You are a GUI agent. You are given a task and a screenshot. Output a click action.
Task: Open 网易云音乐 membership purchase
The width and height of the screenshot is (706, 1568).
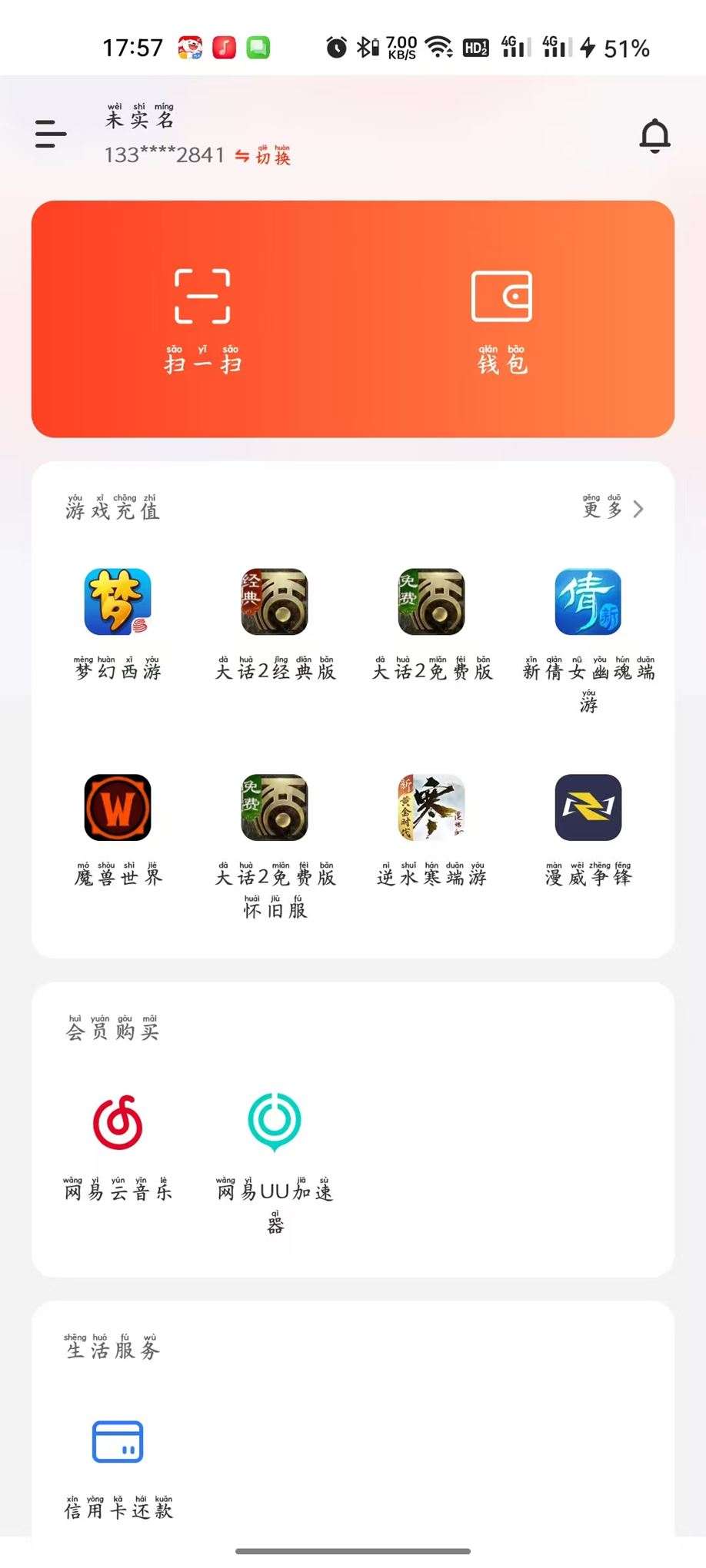pos(117,1122)
